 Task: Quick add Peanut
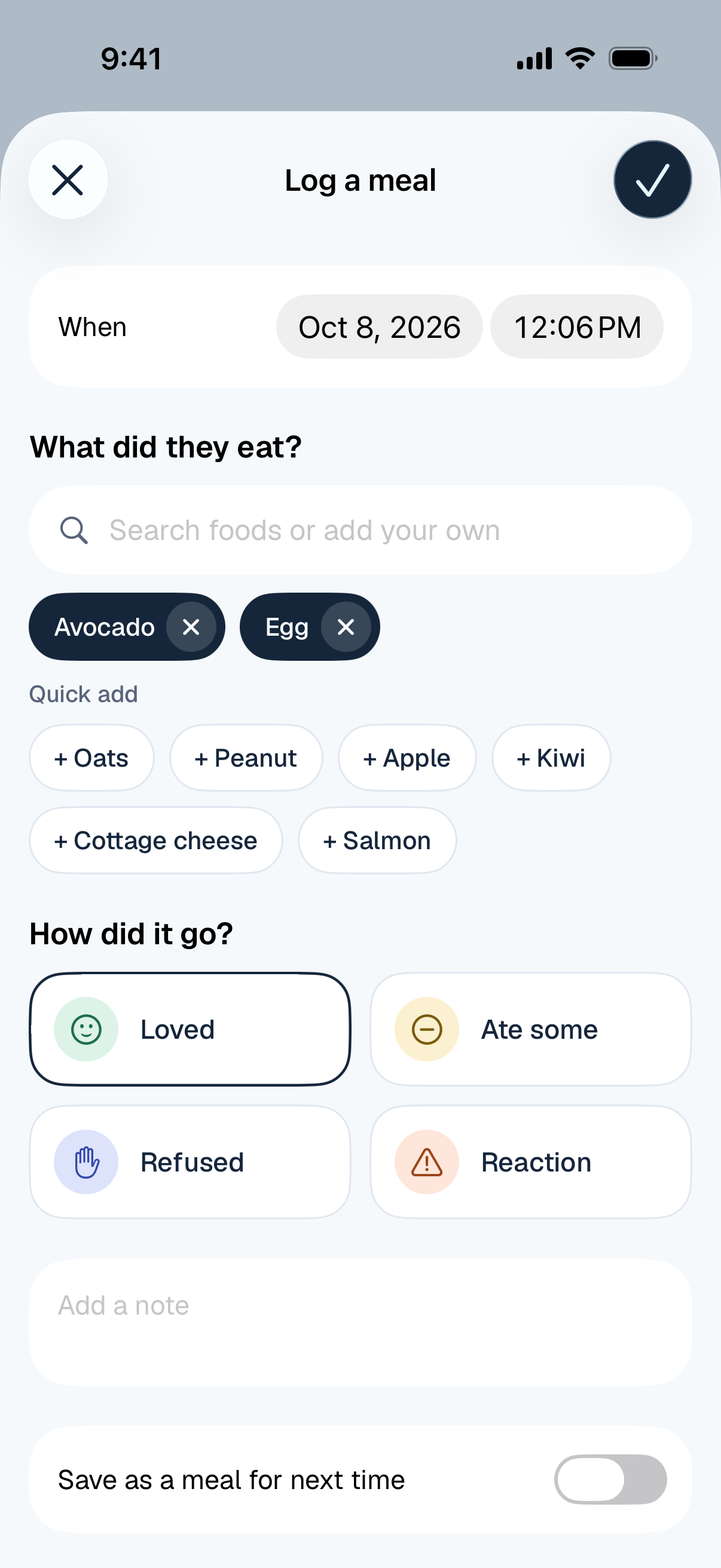point(246,758)
